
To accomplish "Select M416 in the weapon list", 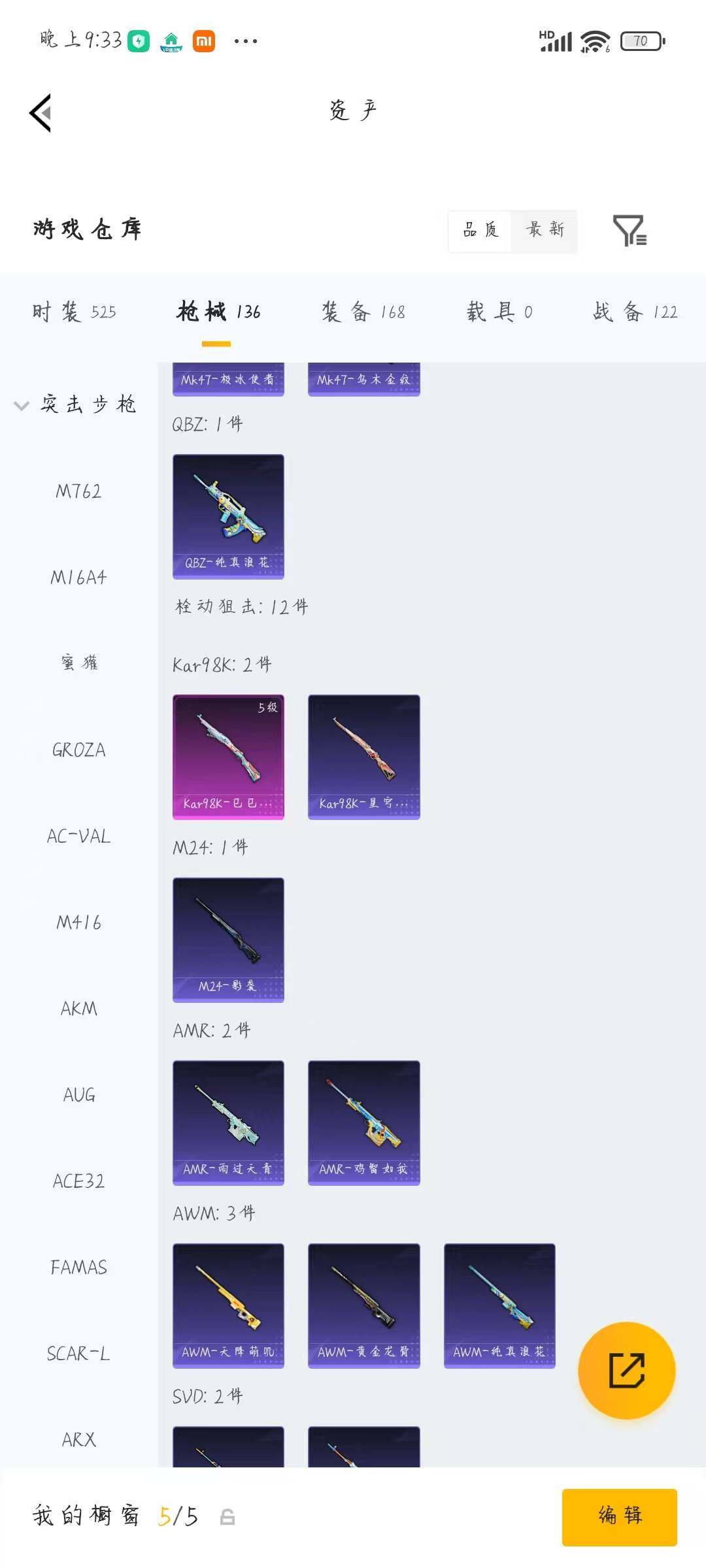I will (x=78, y=923).
